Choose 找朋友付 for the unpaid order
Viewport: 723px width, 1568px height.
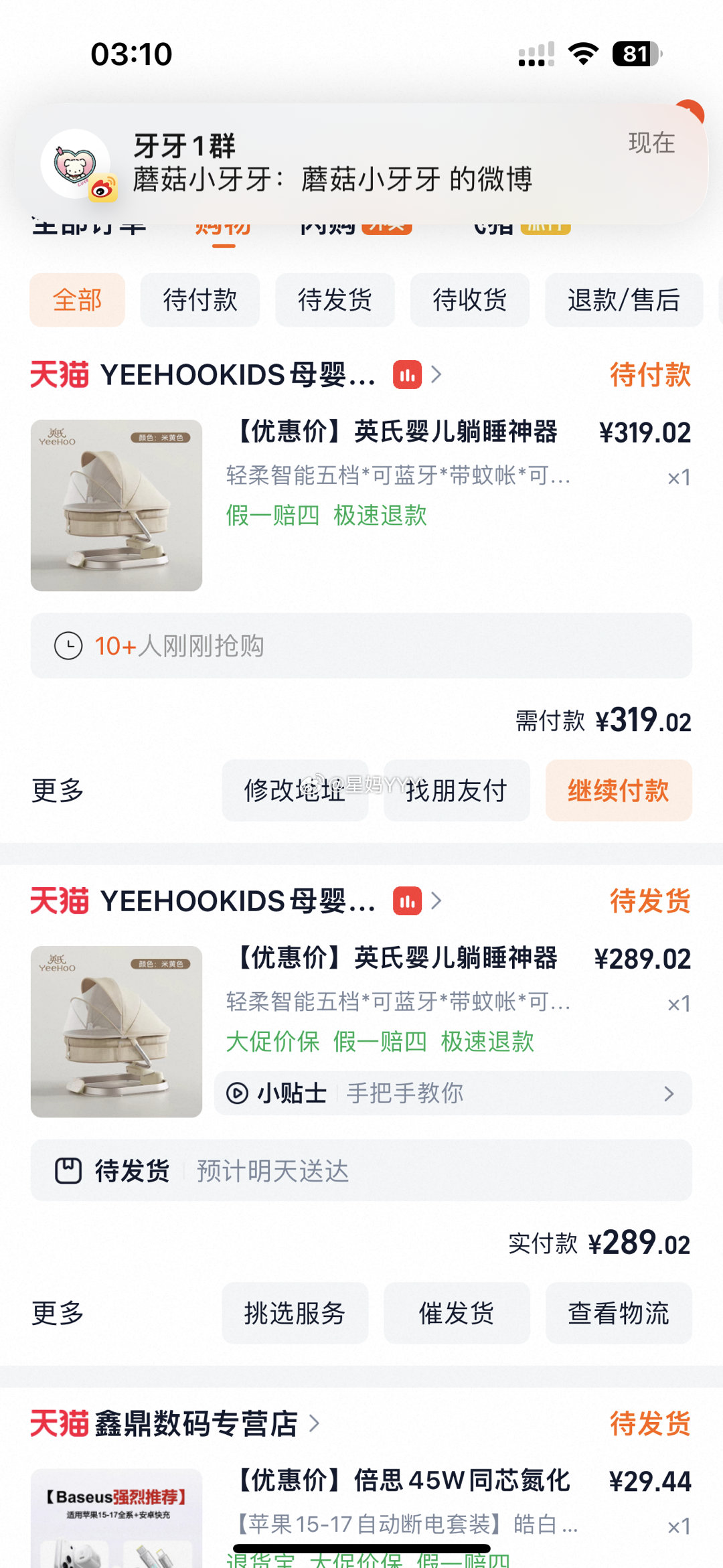(x=457, y=791)
